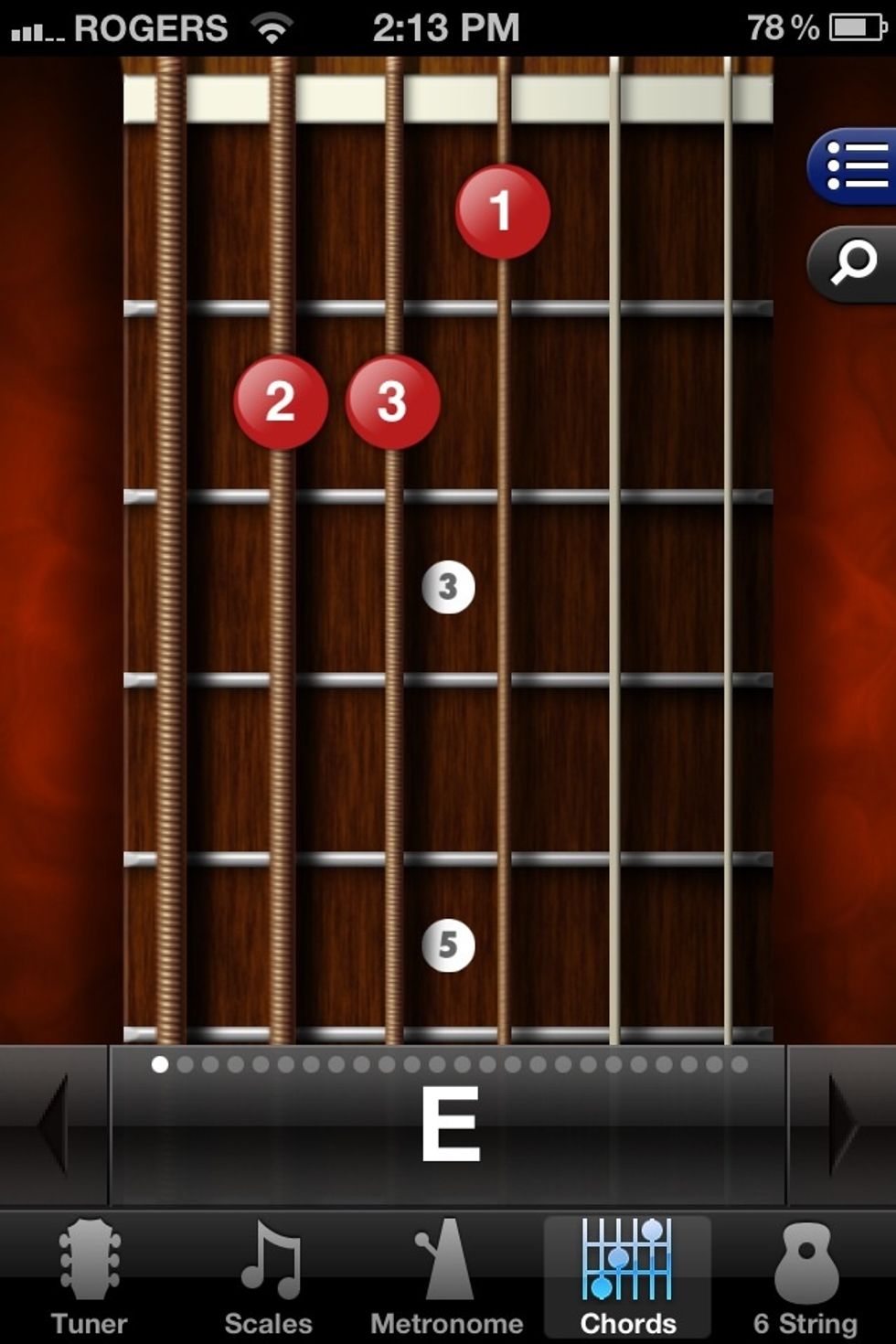Tap finger marker 3 on the D string
Image resolution: width=896 pixels, height=1344 pixels.
392,402
